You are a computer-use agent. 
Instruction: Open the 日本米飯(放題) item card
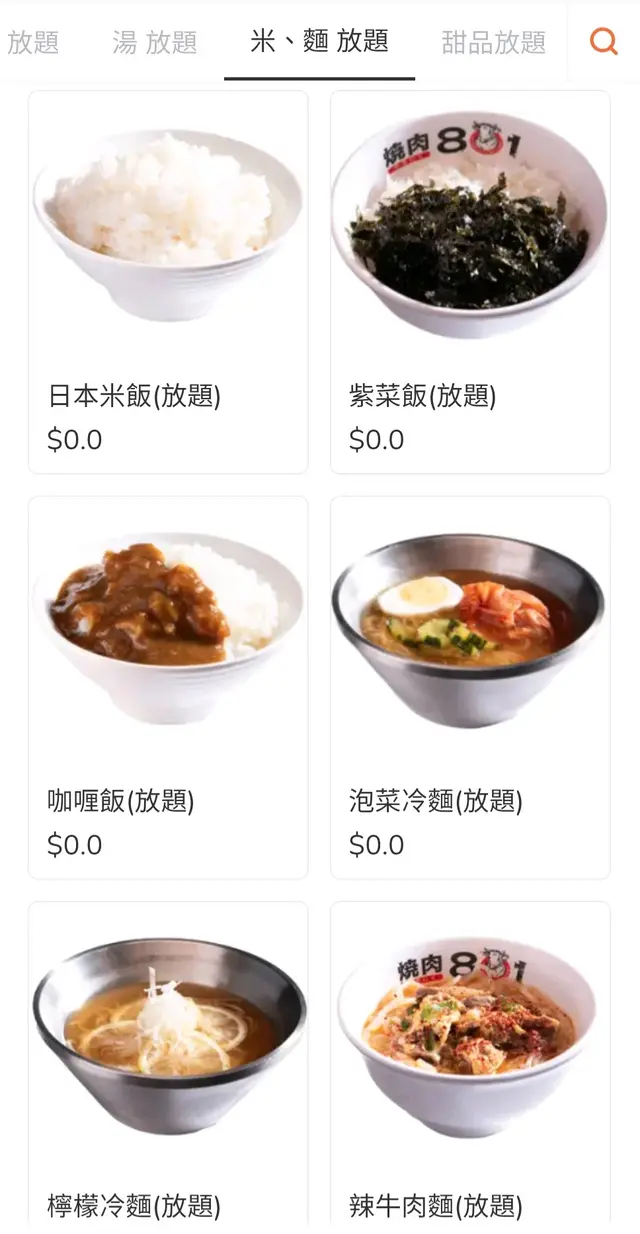coord(168,282)
